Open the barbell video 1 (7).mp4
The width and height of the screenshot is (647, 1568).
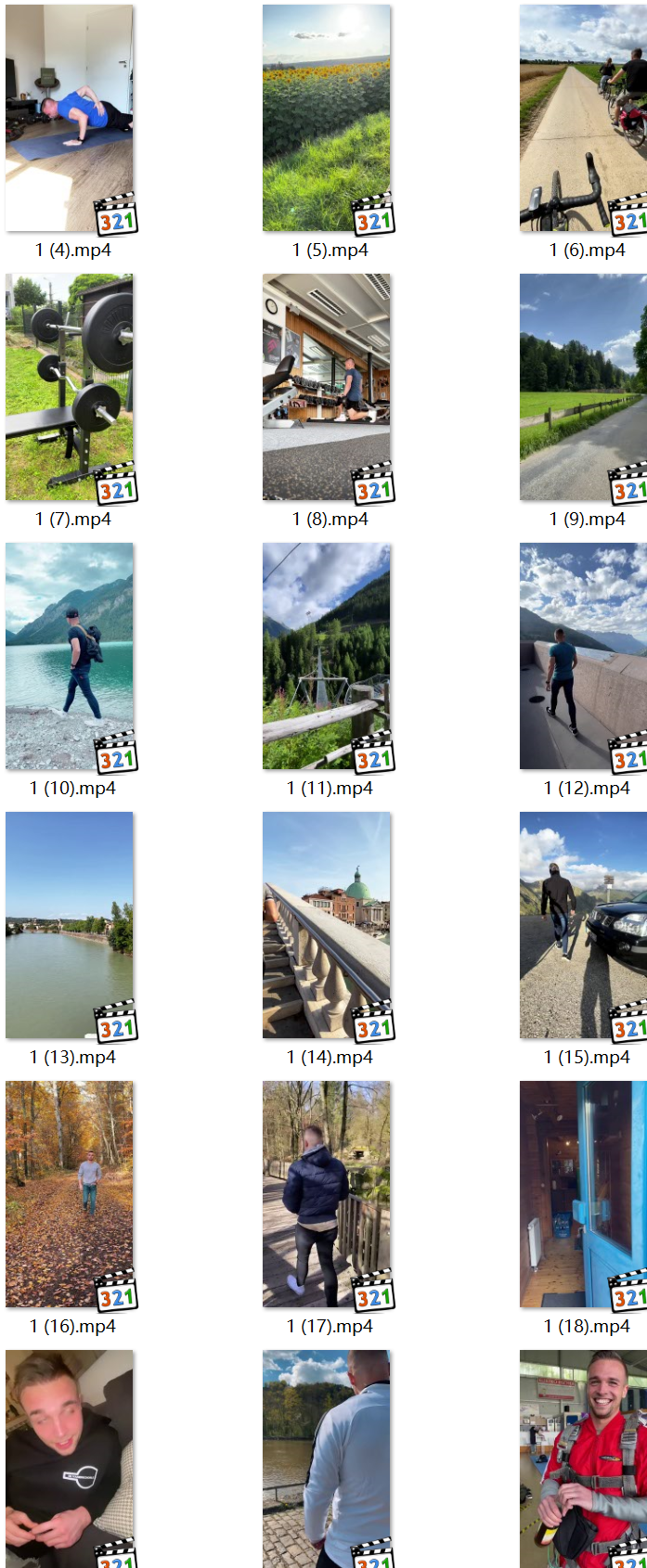(69, 388)
